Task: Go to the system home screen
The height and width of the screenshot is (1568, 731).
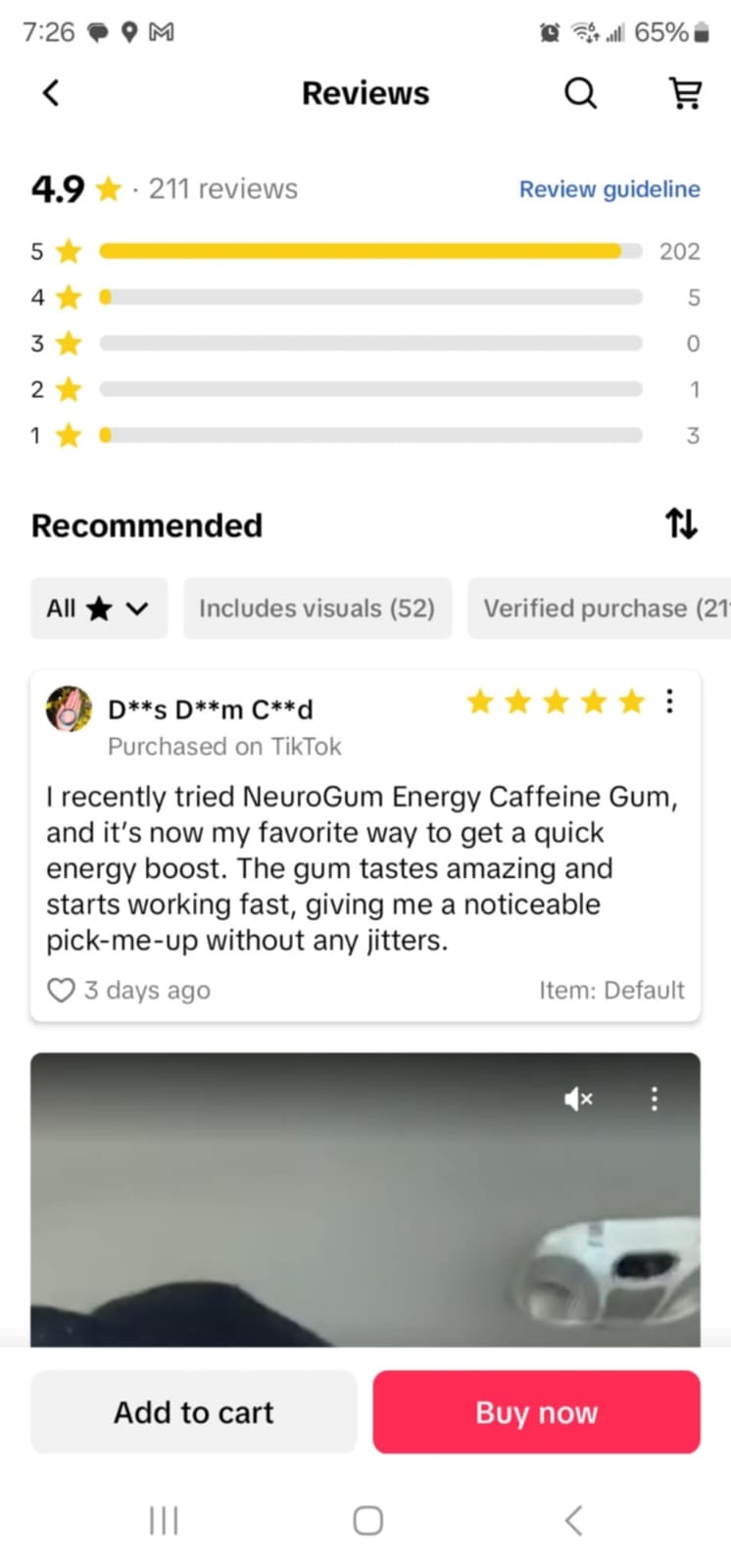Action: 367,1520
